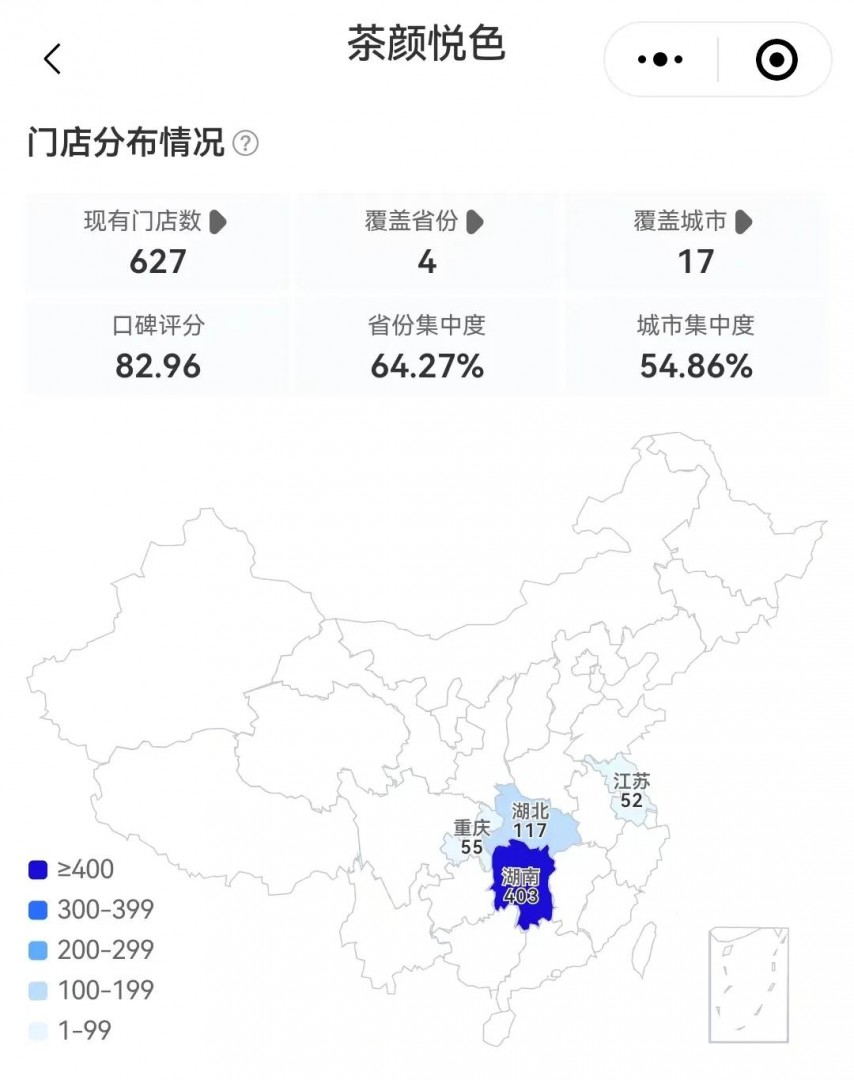The image size is (854, 1080).
Task: Toggle the ≥400 legend item
Action: click(72, 870)
